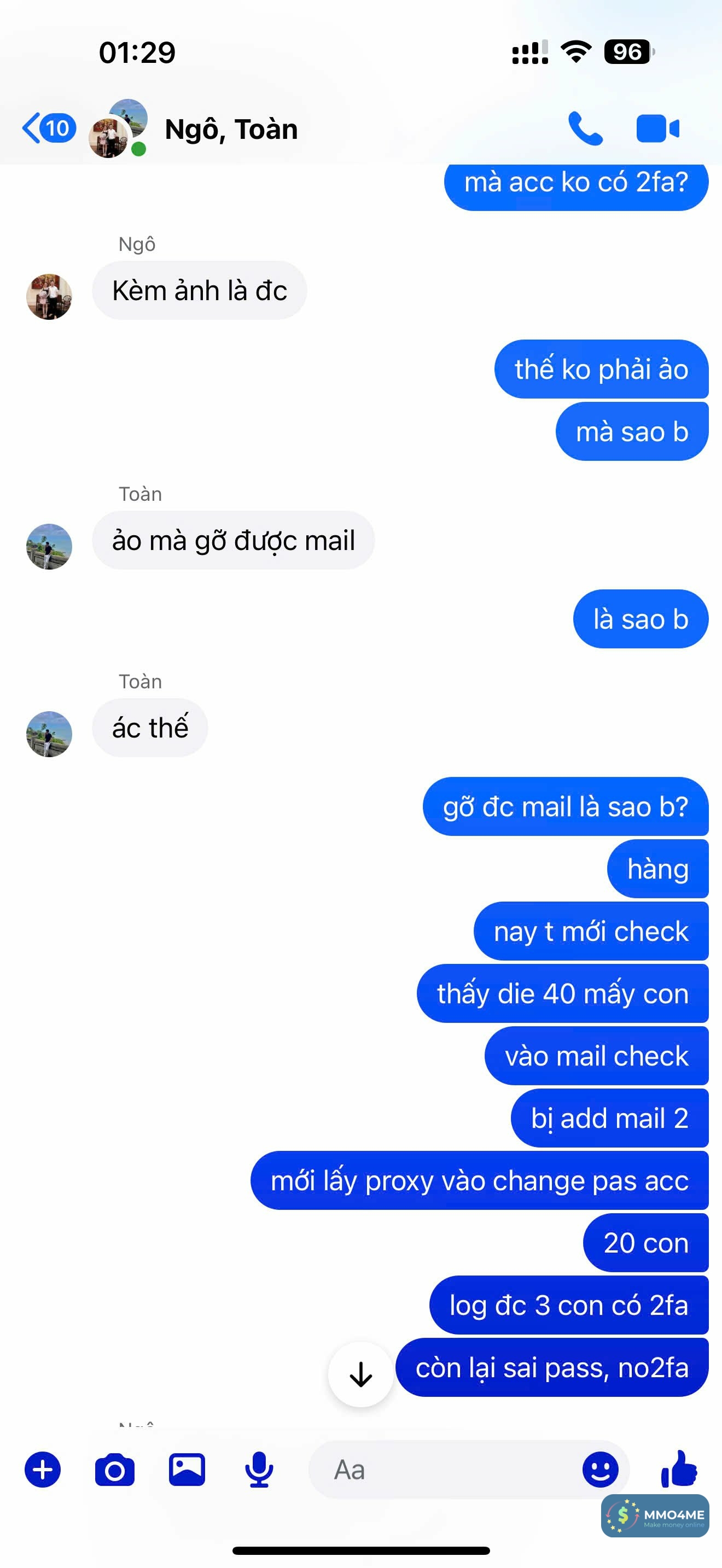The height and width of the screenshot is (1568, 722).
Task: Go back to the chat list
Action: pyautogui.click(x=48, y=128)
